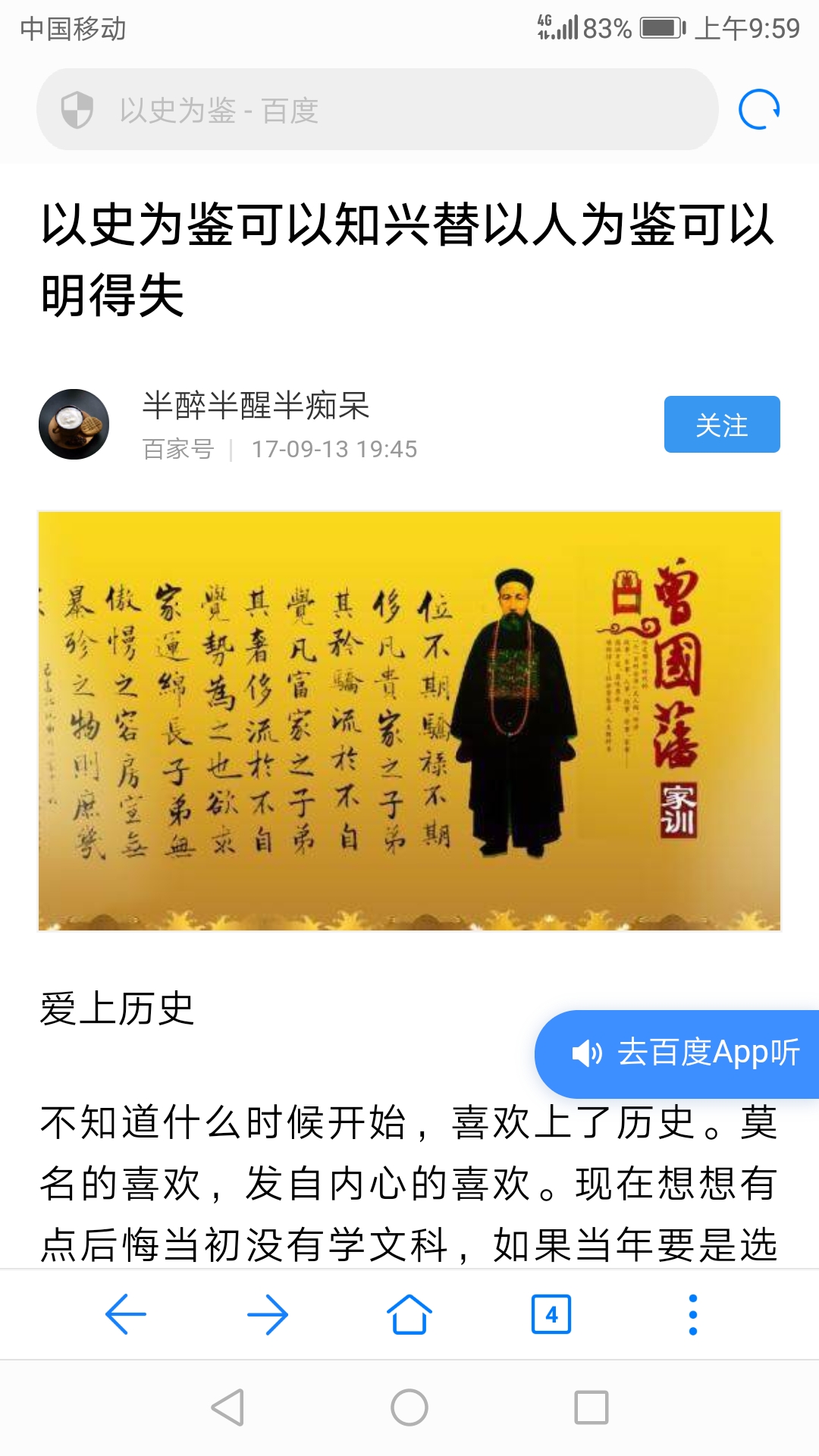Open the tab switcher showing 4 tabs
This screenshot has height=1456, width=819.
[550, 1314]
